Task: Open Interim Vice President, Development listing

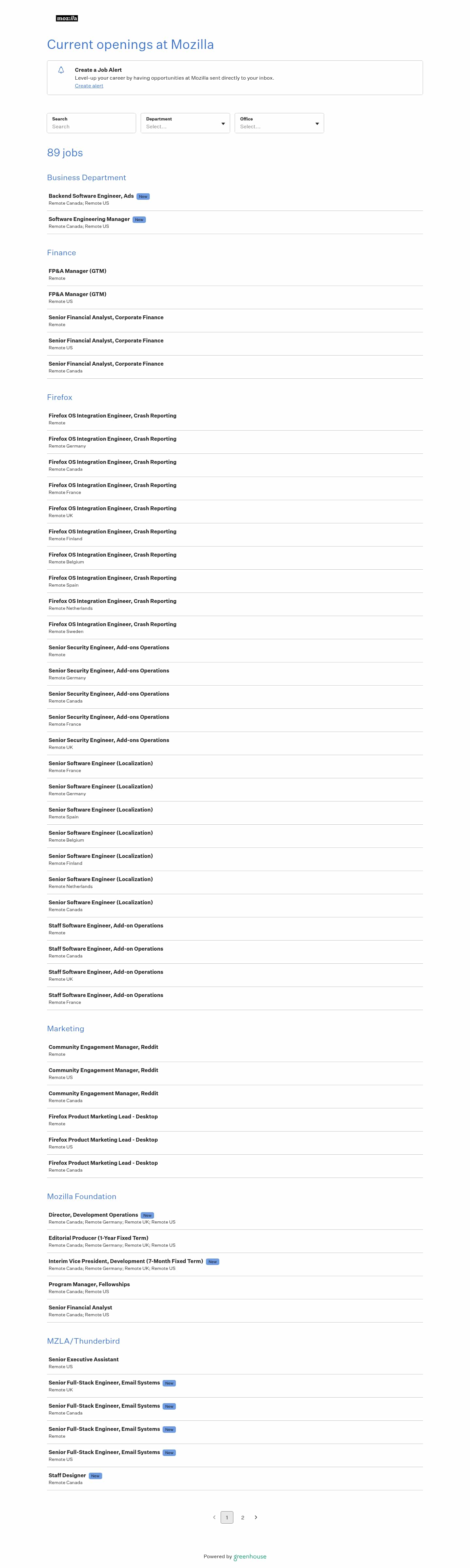Action: 125,1261
